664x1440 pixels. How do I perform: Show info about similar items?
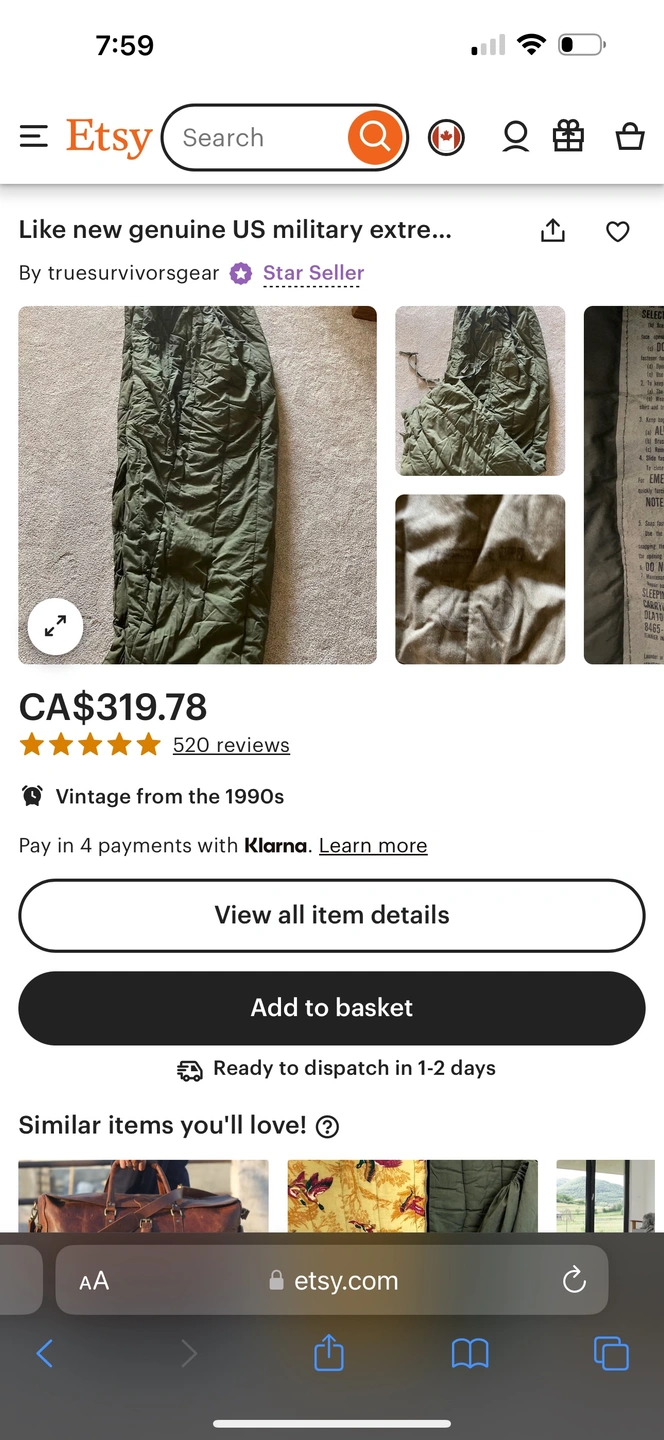[327, 1127]
